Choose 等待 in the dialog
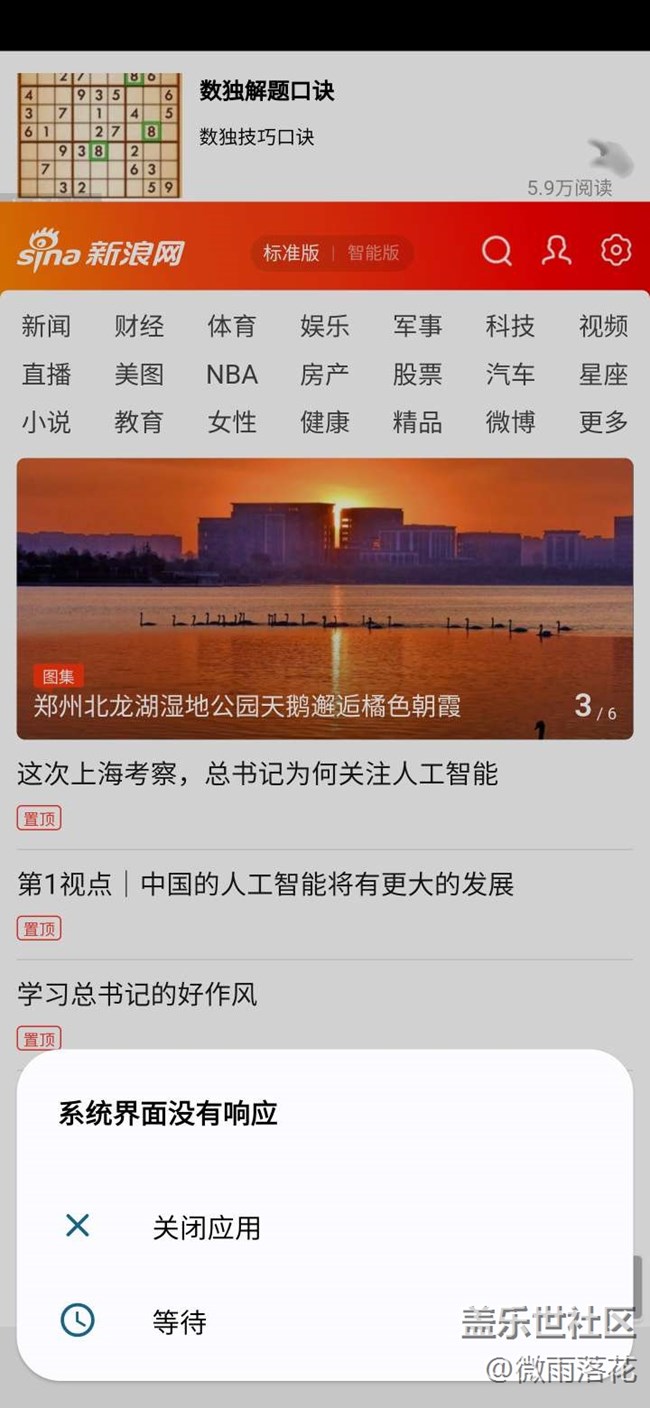This screenshot has width=650, height=1408. click(x=180, y=1322)
